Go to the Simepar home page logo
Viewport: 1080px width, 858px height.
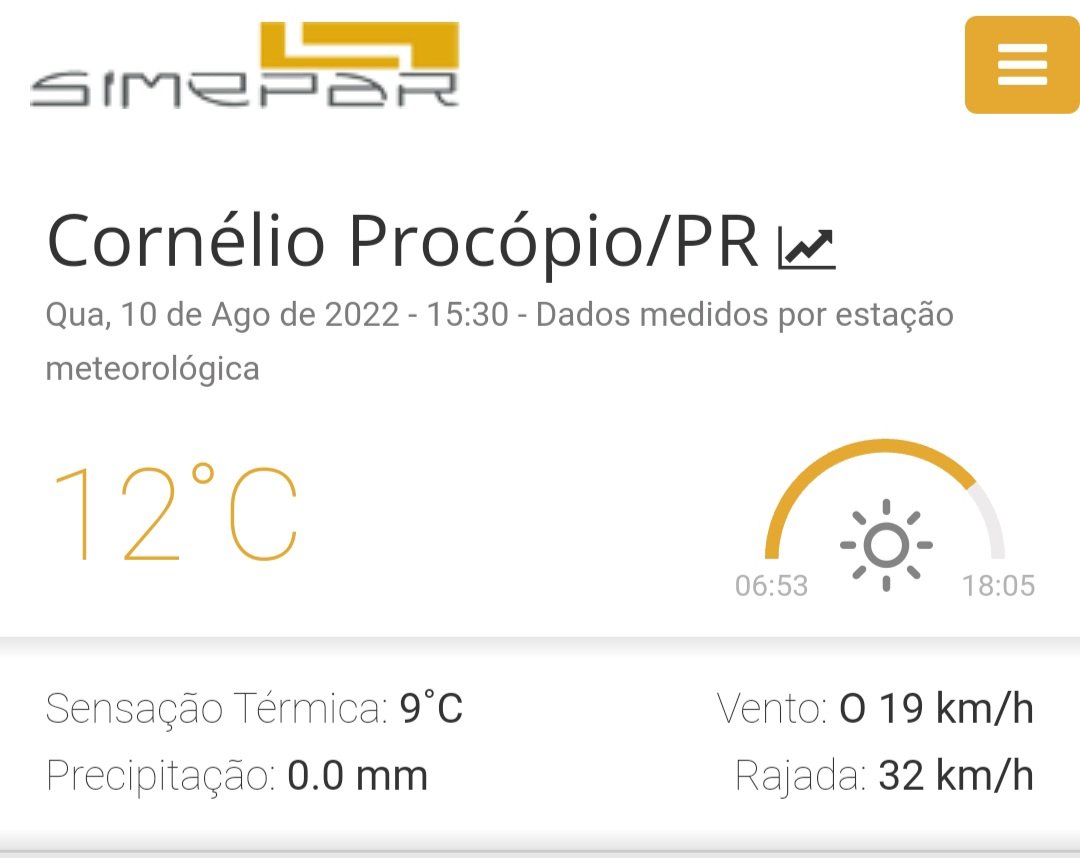pyautogui.click(x=245, y=67)
